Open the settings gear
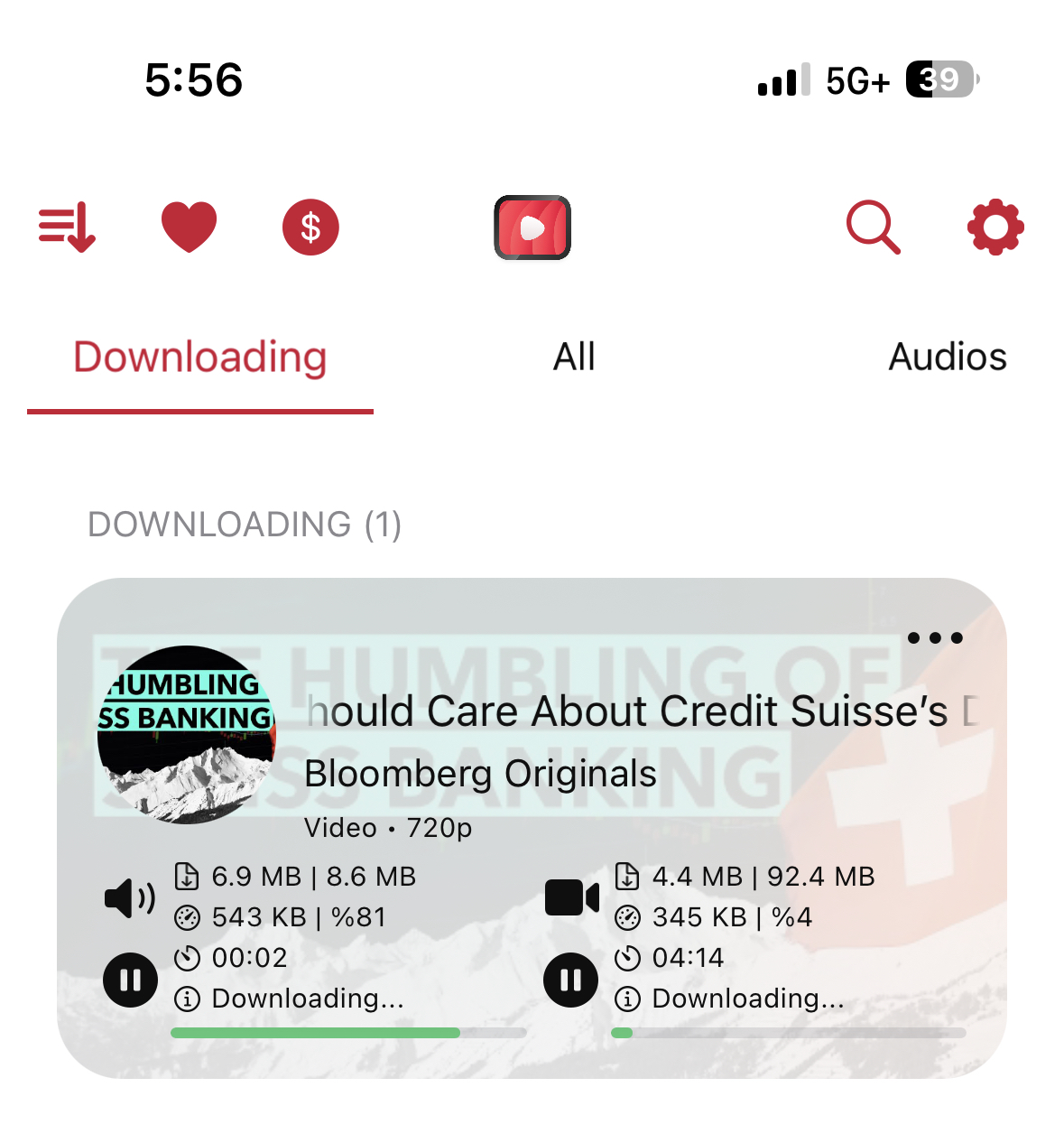 pyautogui.click(x=995, y=227)
